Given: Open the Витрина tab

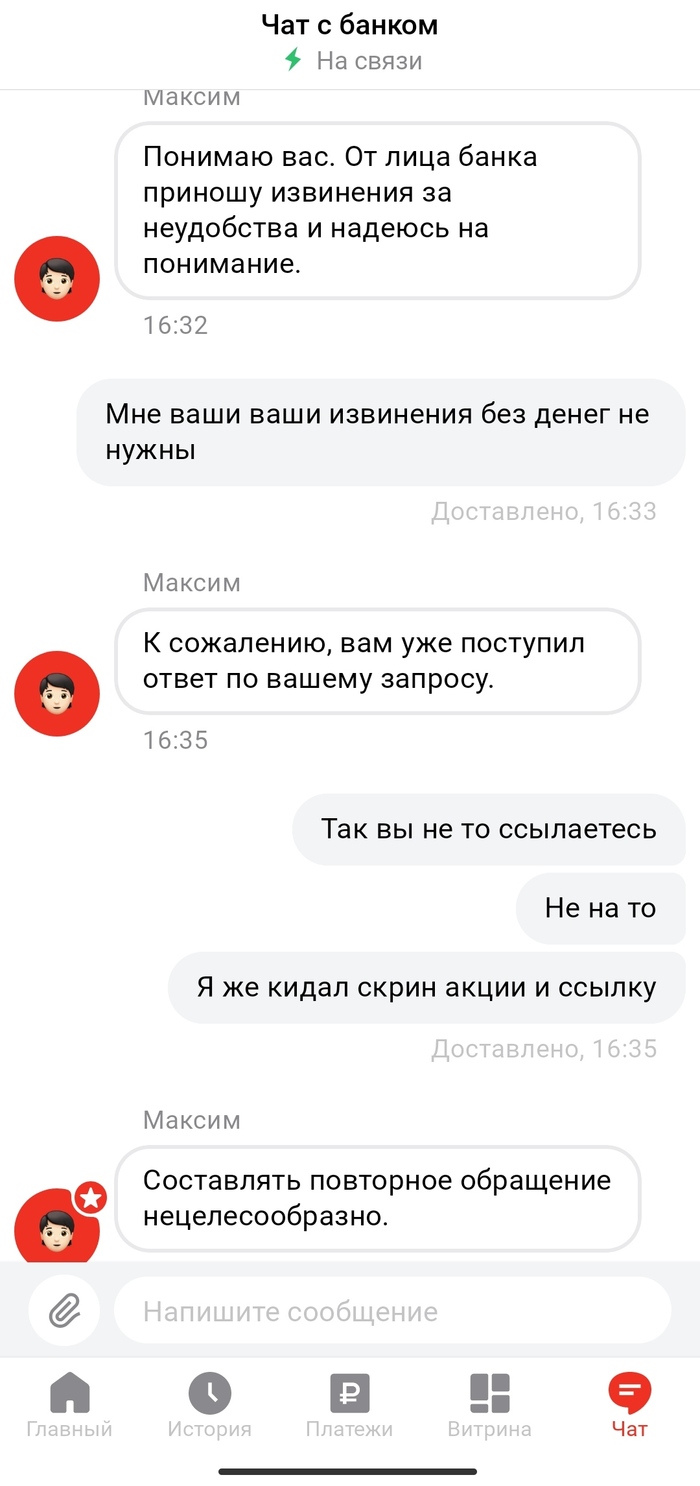Looking at the screenshot, I should (490, 1405).
